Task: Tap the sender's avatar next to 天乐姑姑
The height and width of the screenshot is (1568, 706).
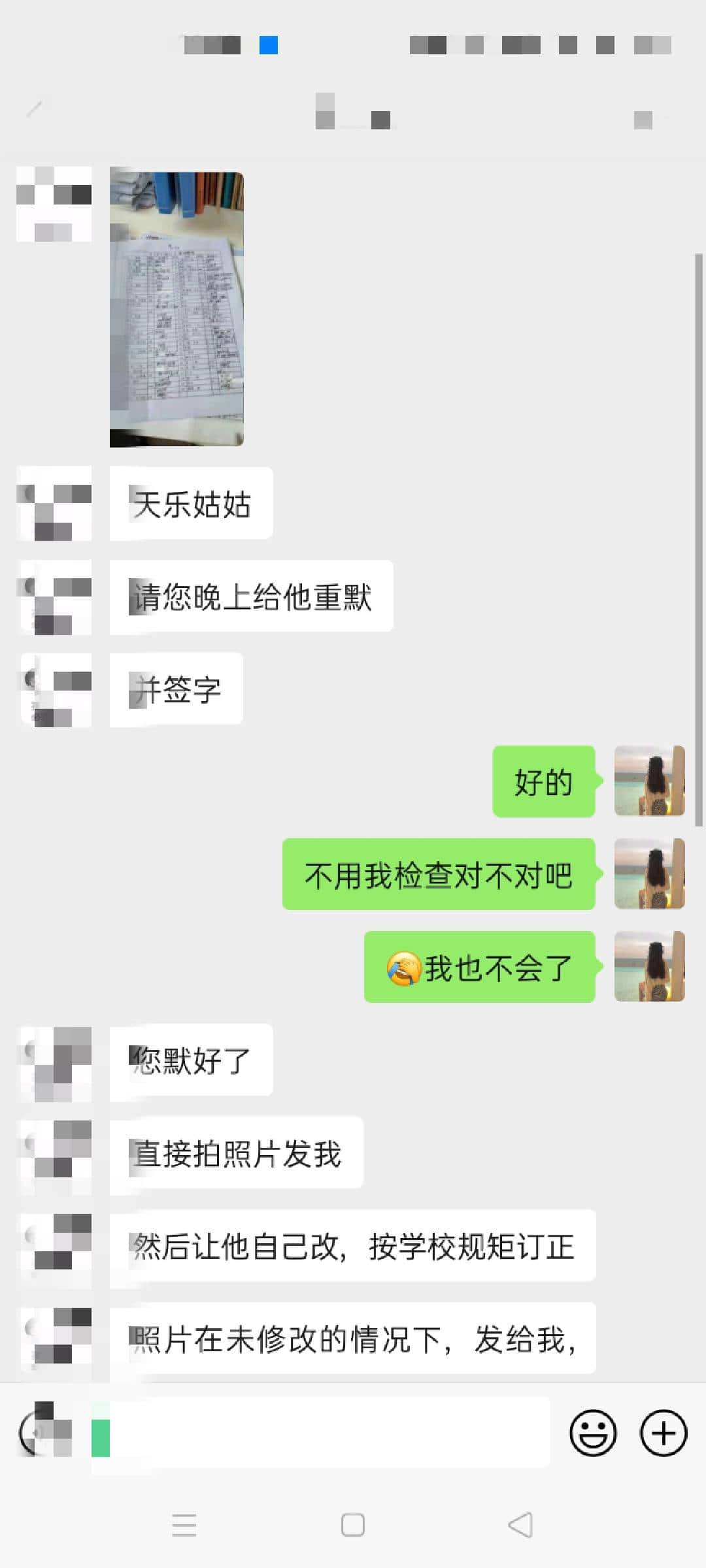Action: pos(54,503)
